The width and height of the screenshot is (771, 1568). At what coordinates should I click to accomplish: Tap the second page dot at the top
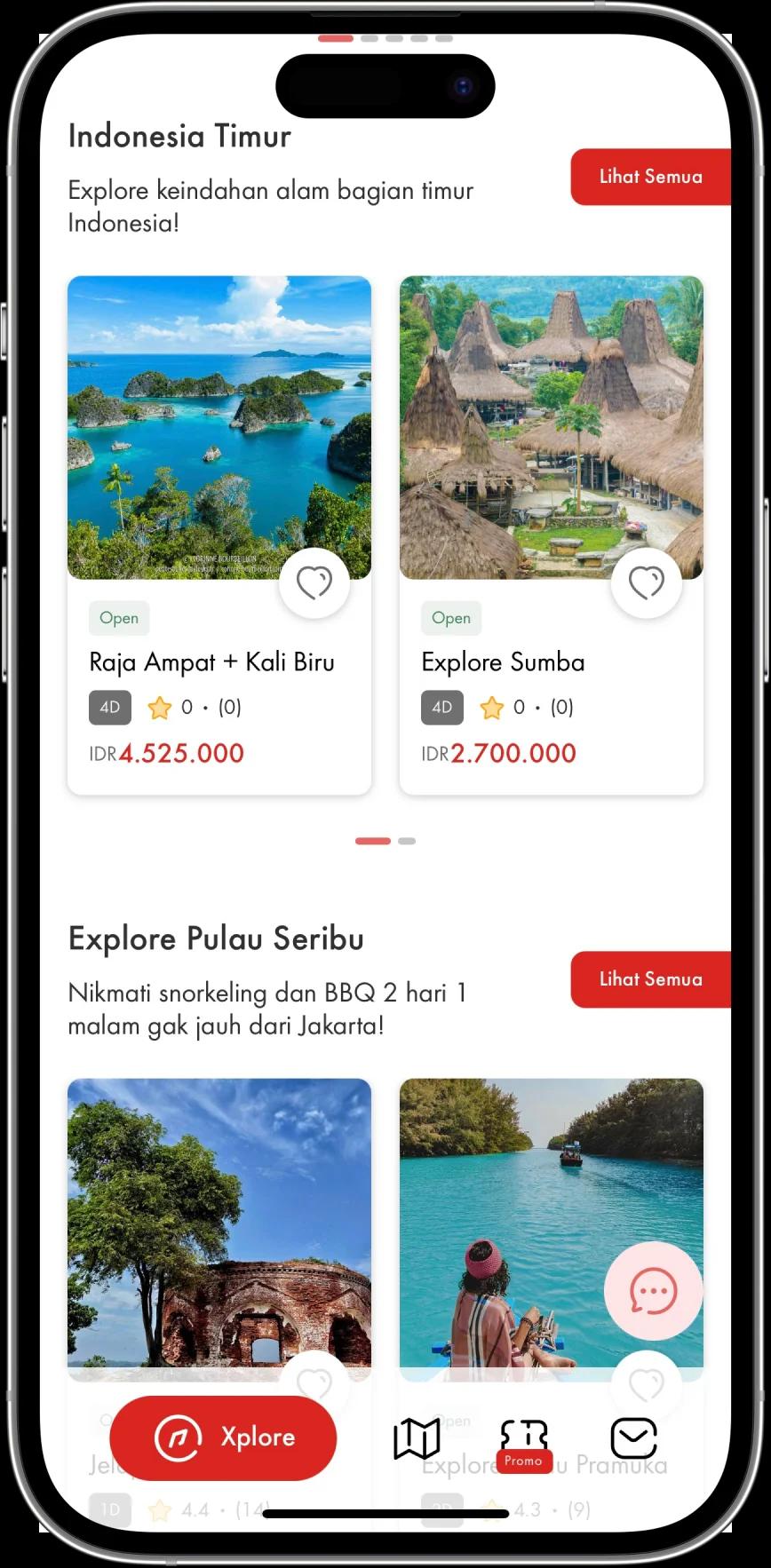pyautogui.click(x=369, y=39)
